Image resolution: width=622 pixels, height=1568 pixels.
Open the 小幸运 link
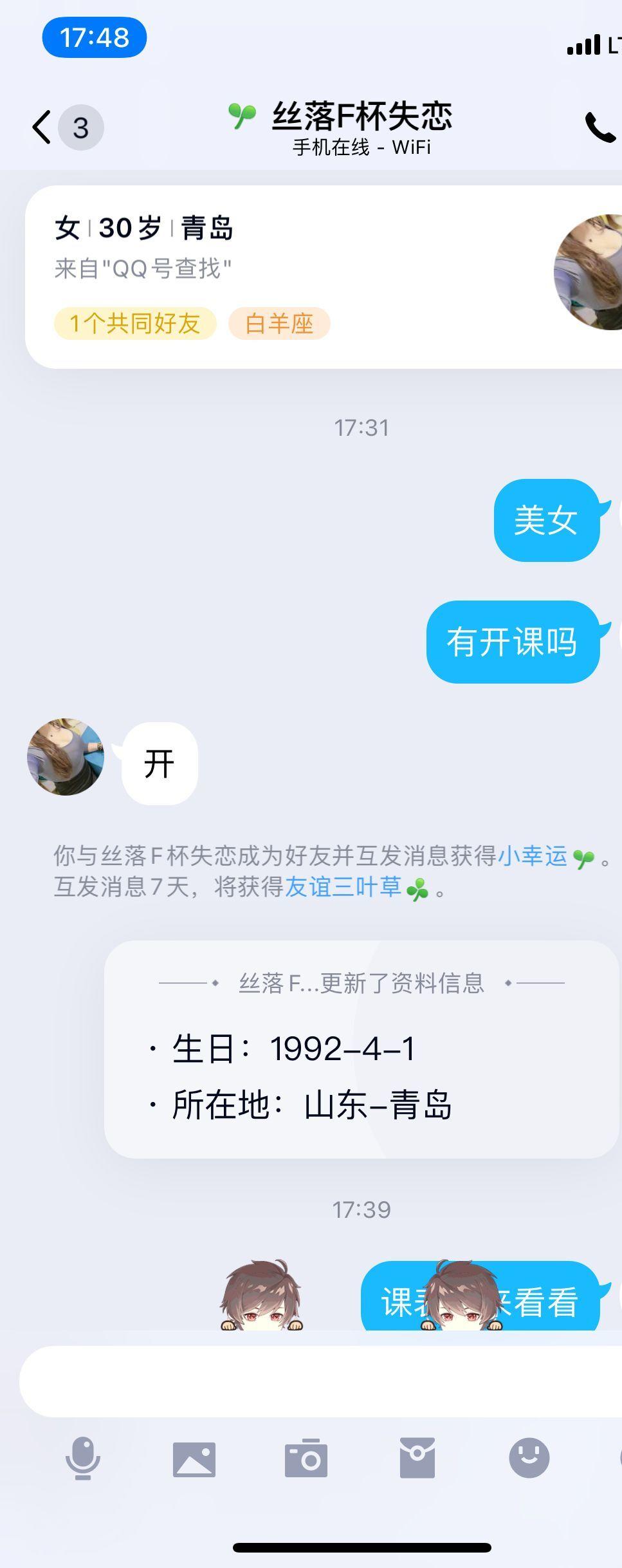533,856
